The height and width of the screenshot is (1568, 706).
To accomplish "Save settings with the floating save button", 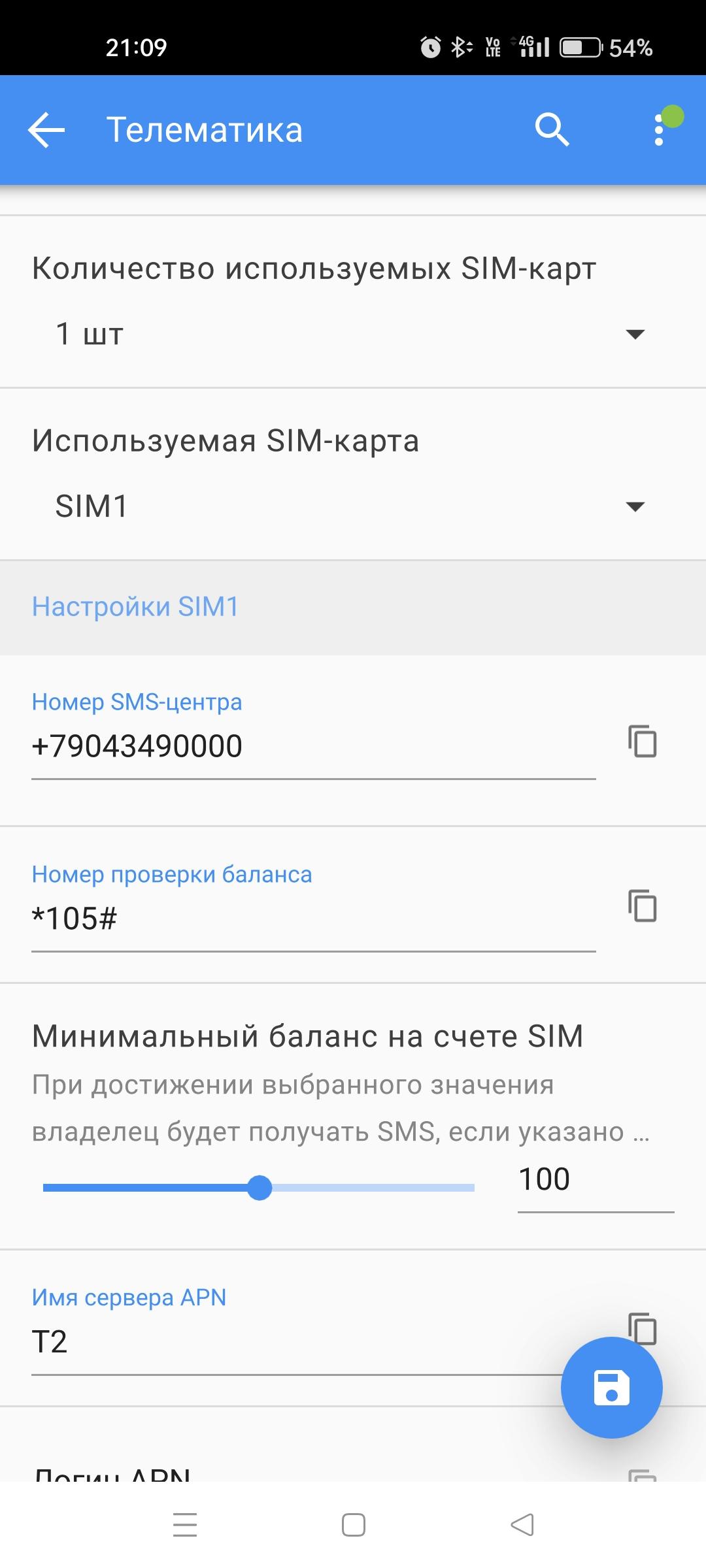I will pos(612,1388).
